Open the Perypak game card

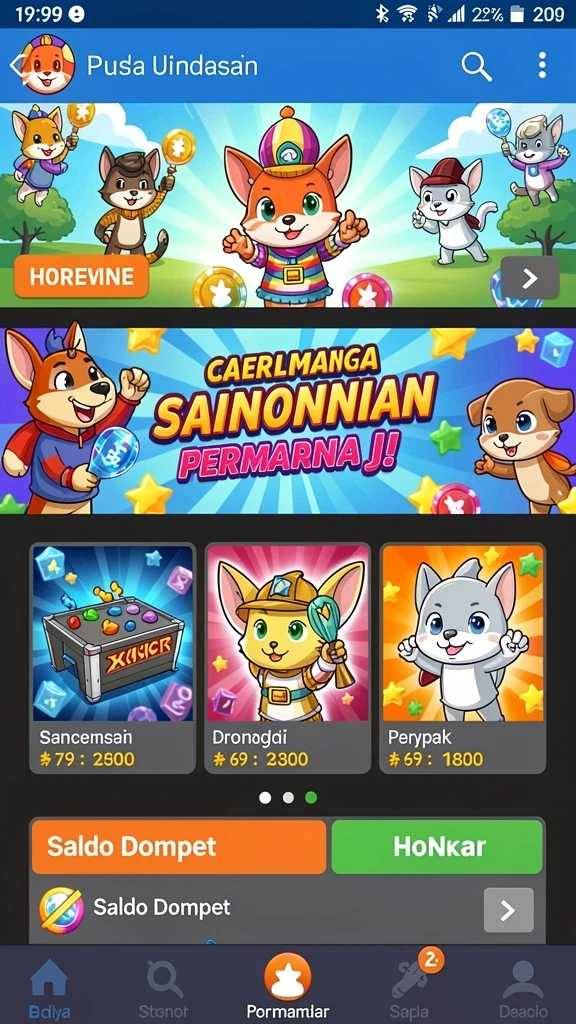click(462, 658)
